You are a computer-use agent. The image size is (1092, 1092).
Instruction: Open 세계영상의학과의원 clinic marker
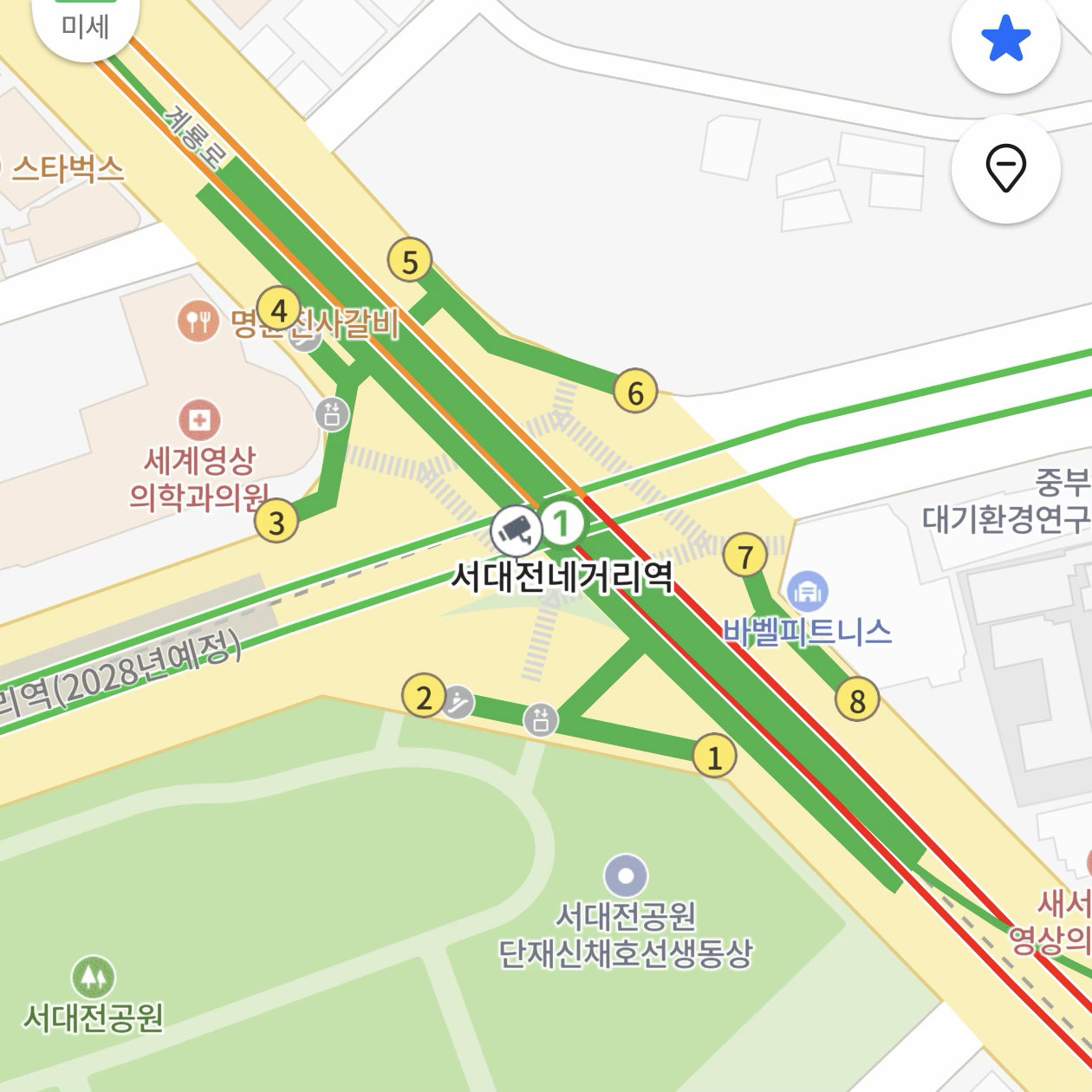199,421
